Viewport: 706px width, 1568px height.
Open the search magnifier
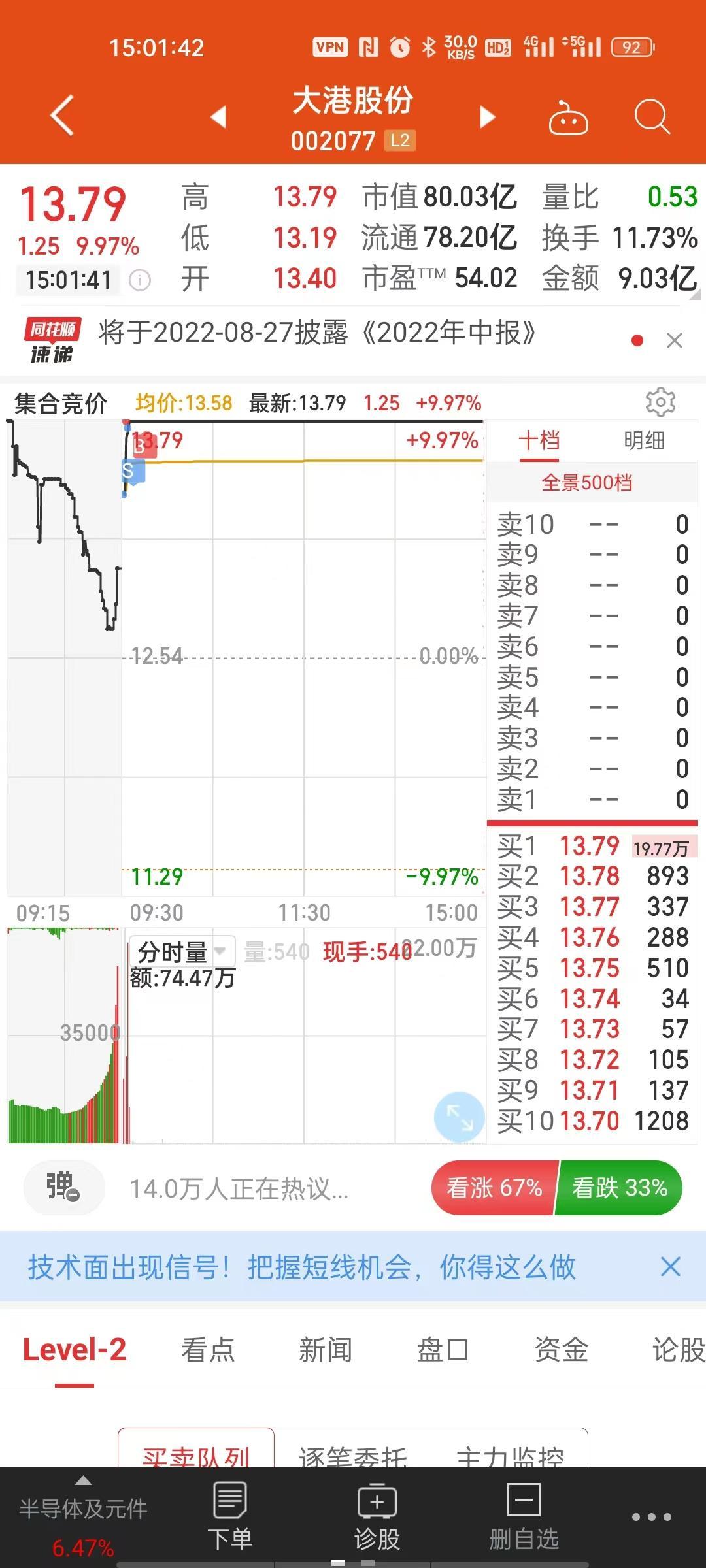point(652,118)
